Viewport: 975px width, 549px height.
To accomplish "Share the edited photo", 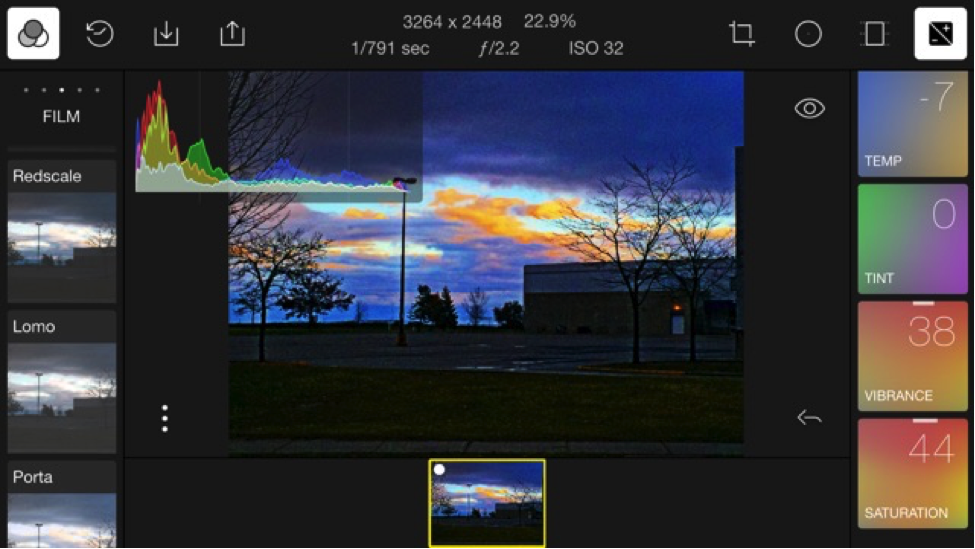I will pos(232,34).
